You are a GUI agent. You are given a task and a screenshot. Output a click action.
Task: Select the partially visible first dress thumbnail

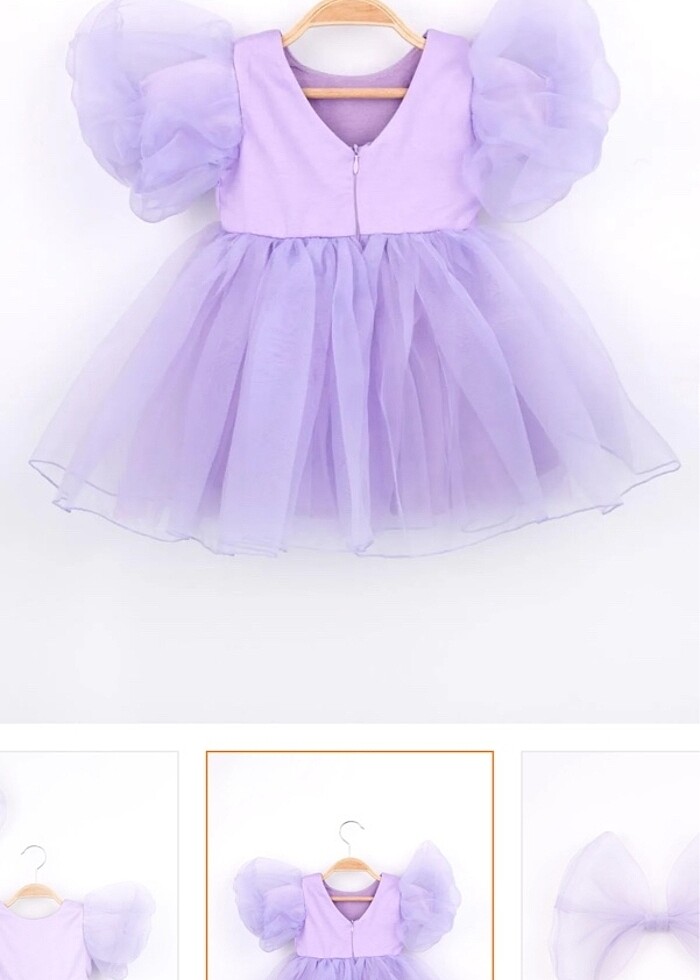pyautogui.click(x=88, y=866)
